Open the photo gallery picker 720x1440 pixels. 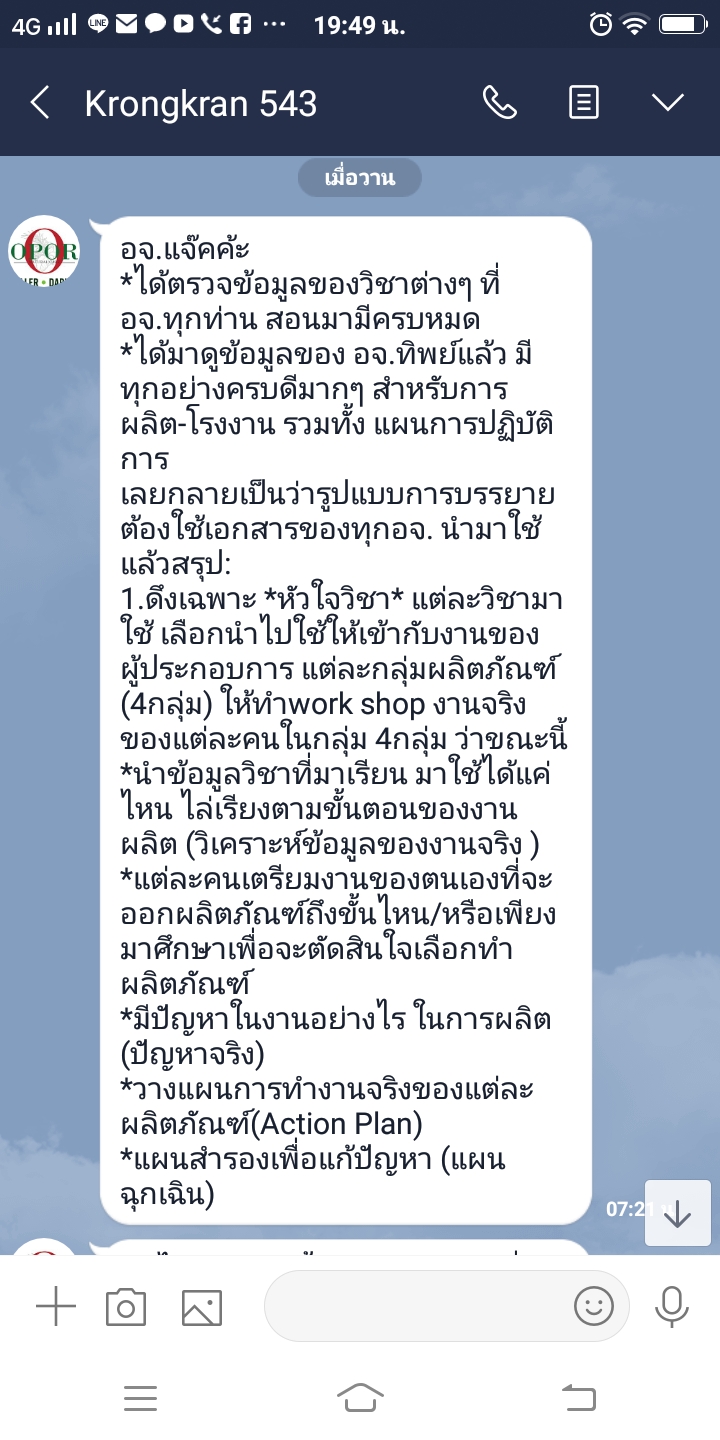click(x=201, y=1306)
